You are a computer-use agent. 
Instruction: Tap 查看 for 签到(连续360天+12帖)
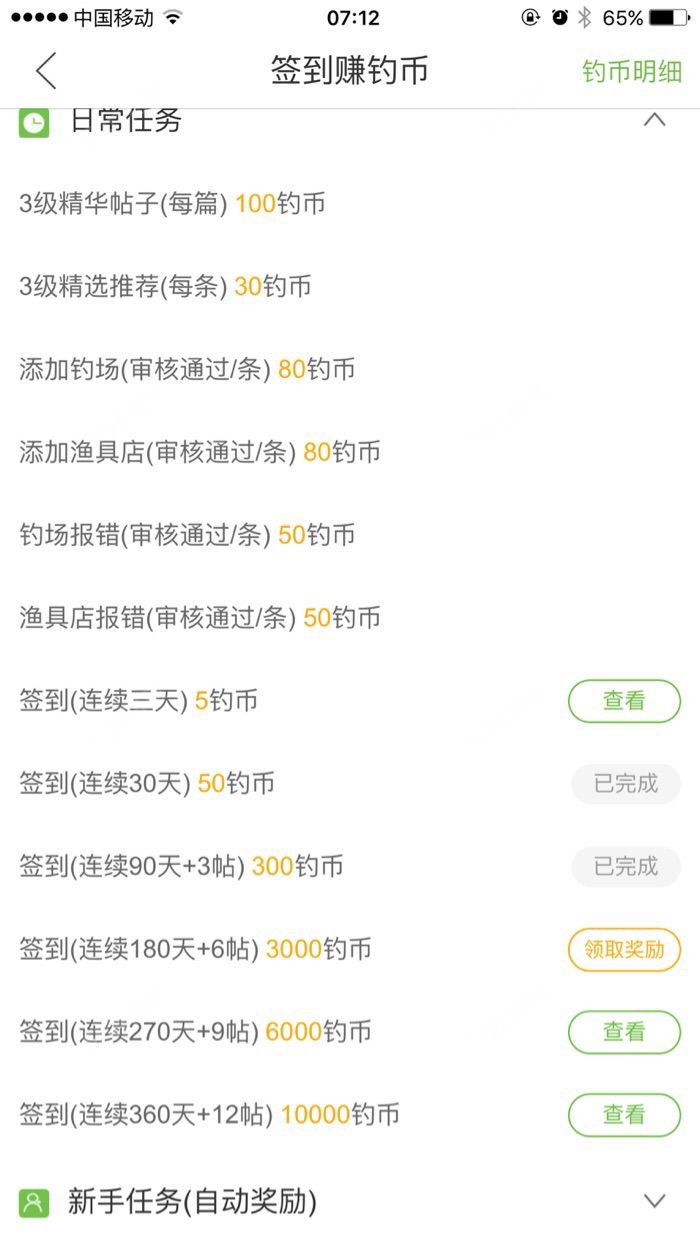624,1114
